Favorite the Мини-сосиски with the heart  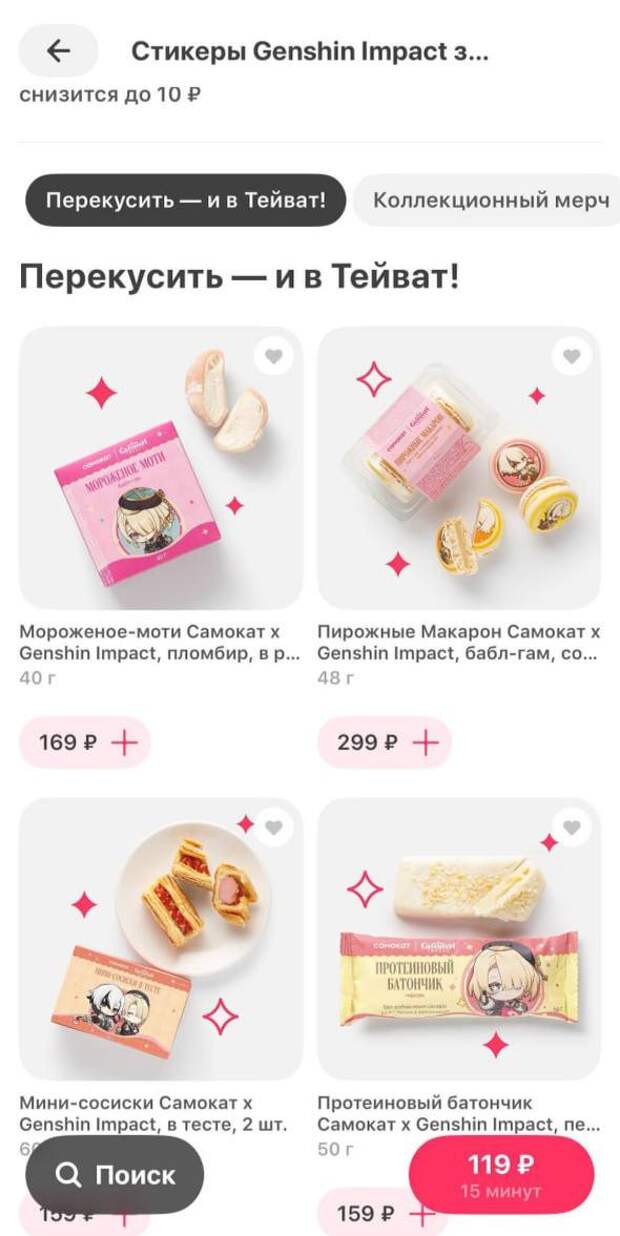click(273, 827)
